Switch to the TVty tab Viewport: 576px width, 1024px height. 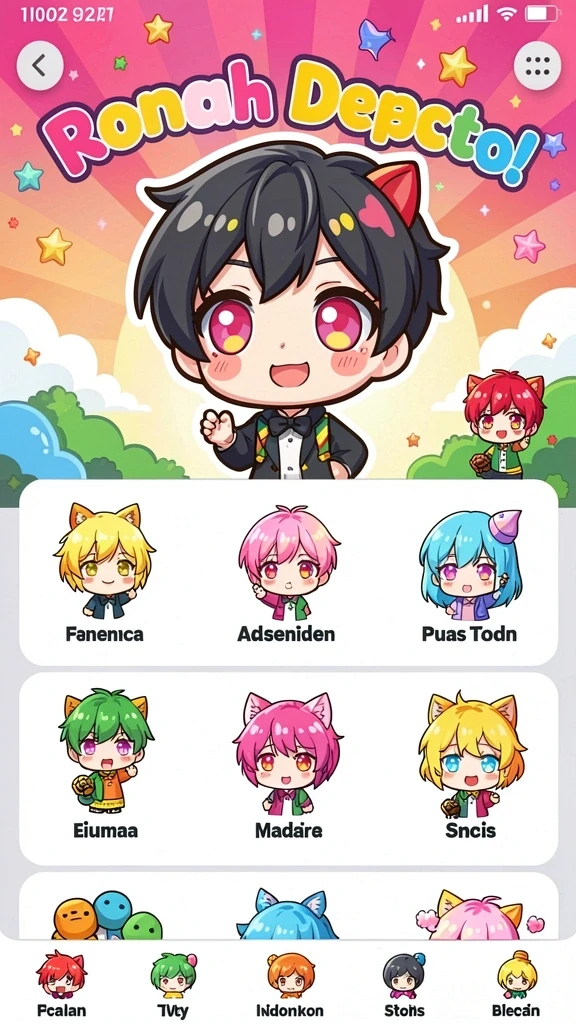(x=173, y=985)
